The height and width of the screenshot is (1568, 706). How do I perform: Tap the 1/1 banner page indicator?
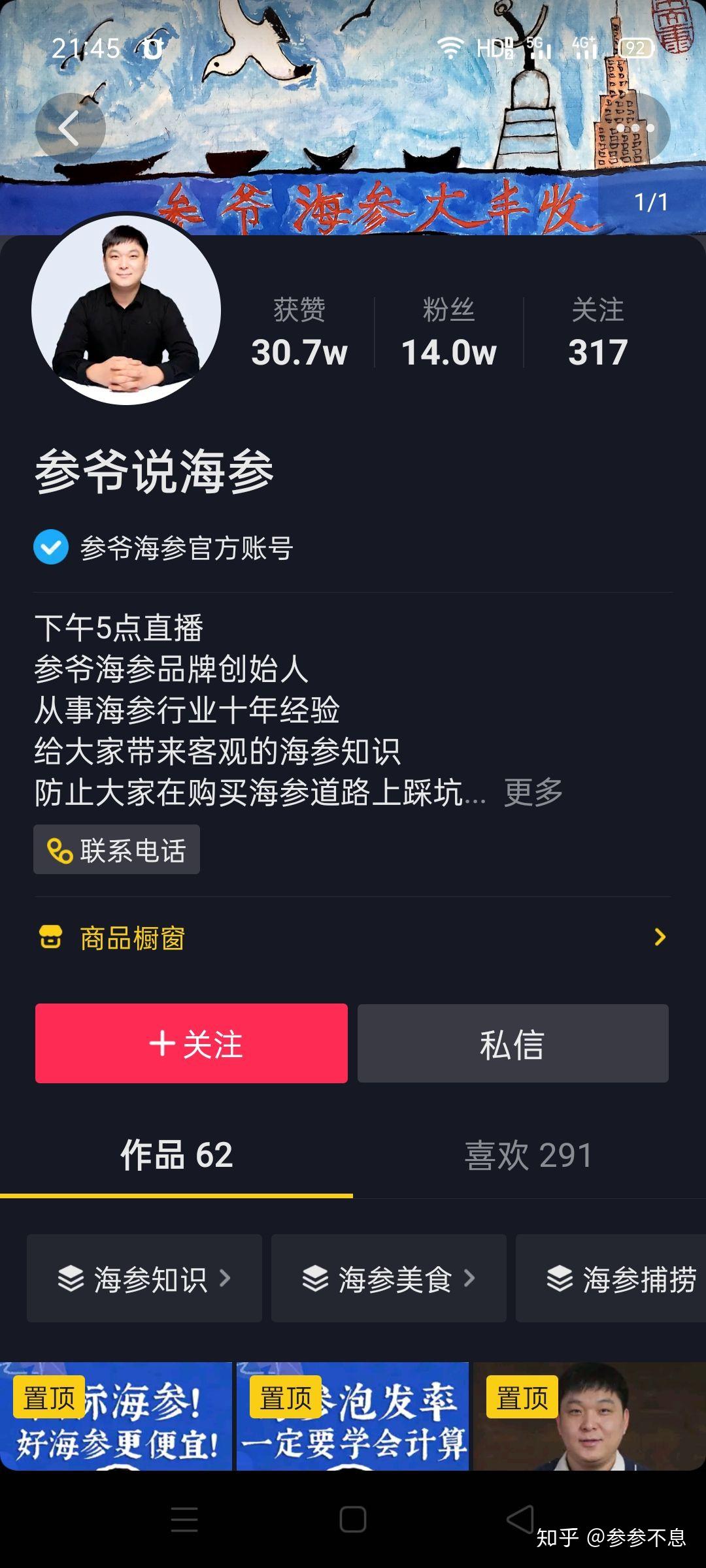pos(650,203)
